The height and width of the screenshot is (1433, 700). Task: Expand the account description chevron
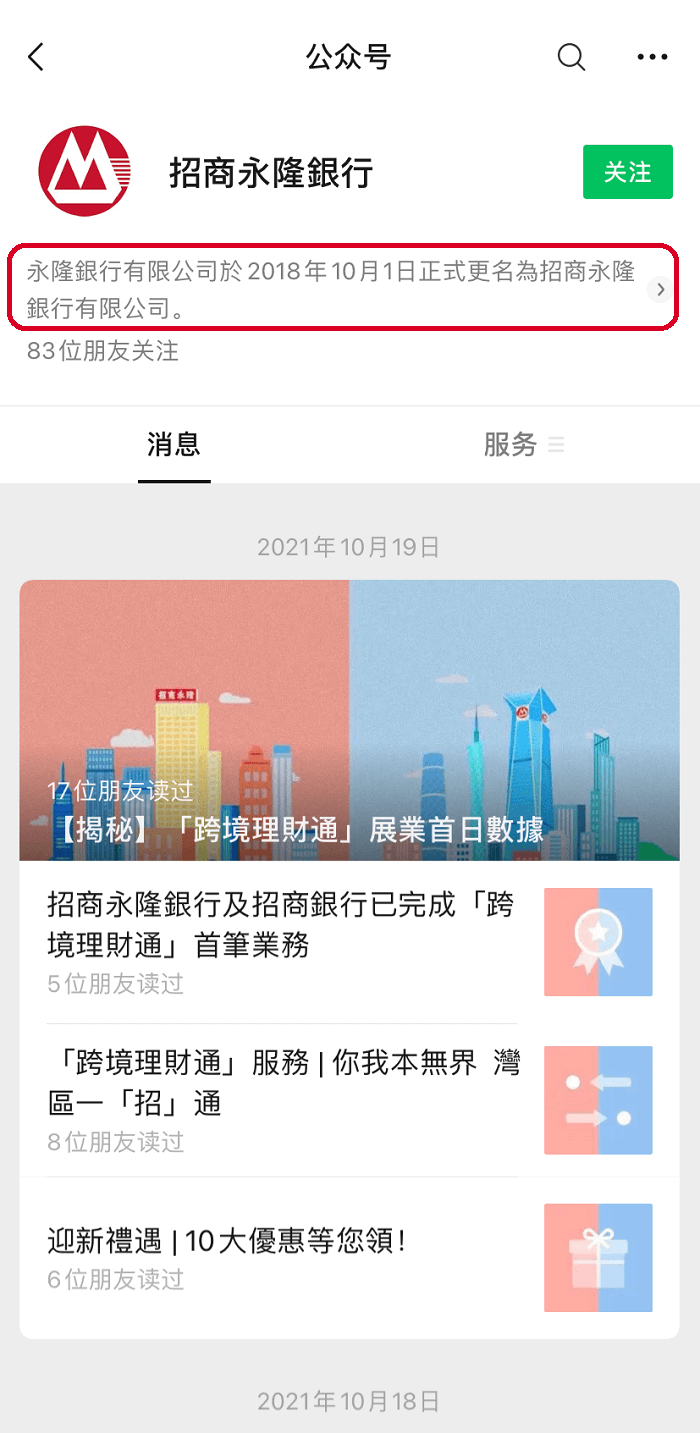(x=660, y=290)
